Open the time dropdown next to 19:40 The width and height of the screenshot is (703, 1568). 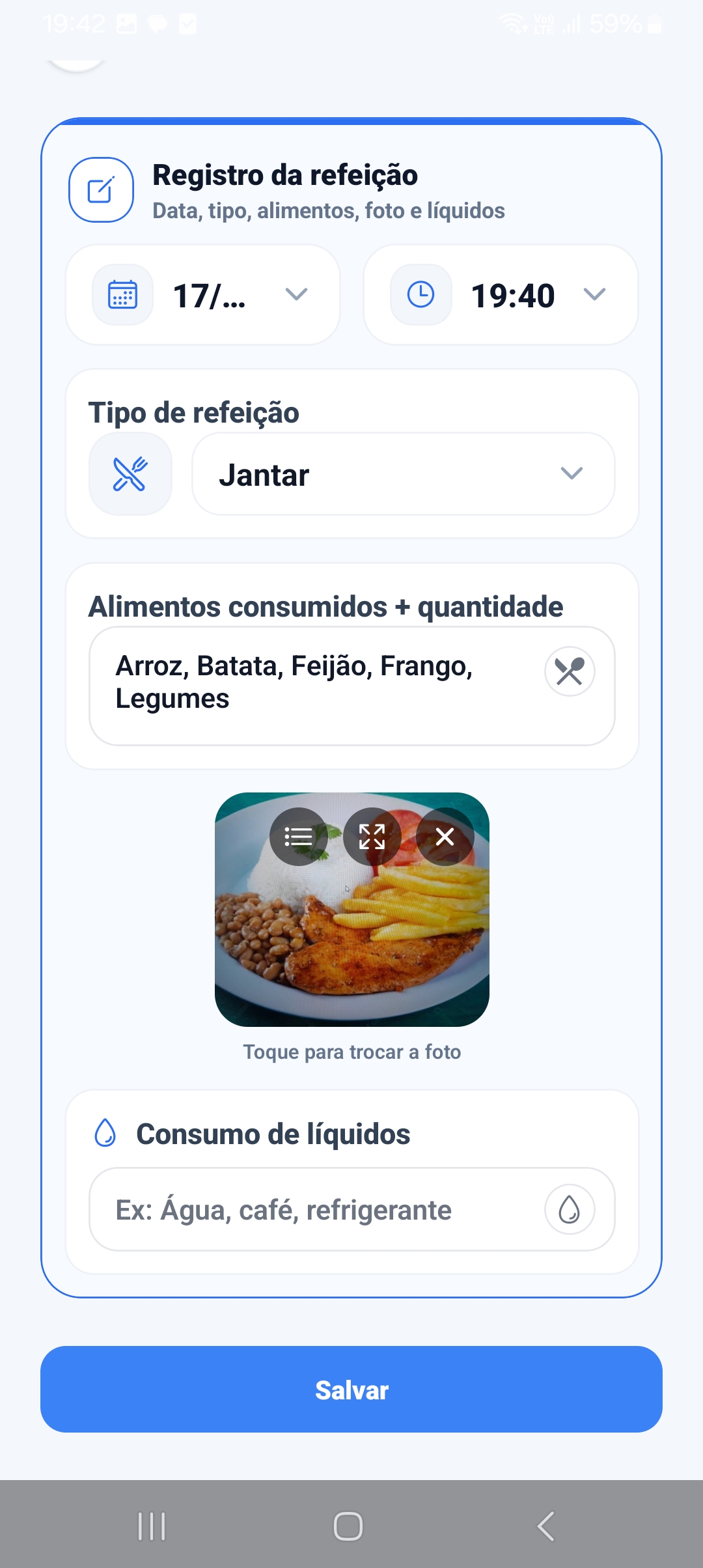coord(594,295)
